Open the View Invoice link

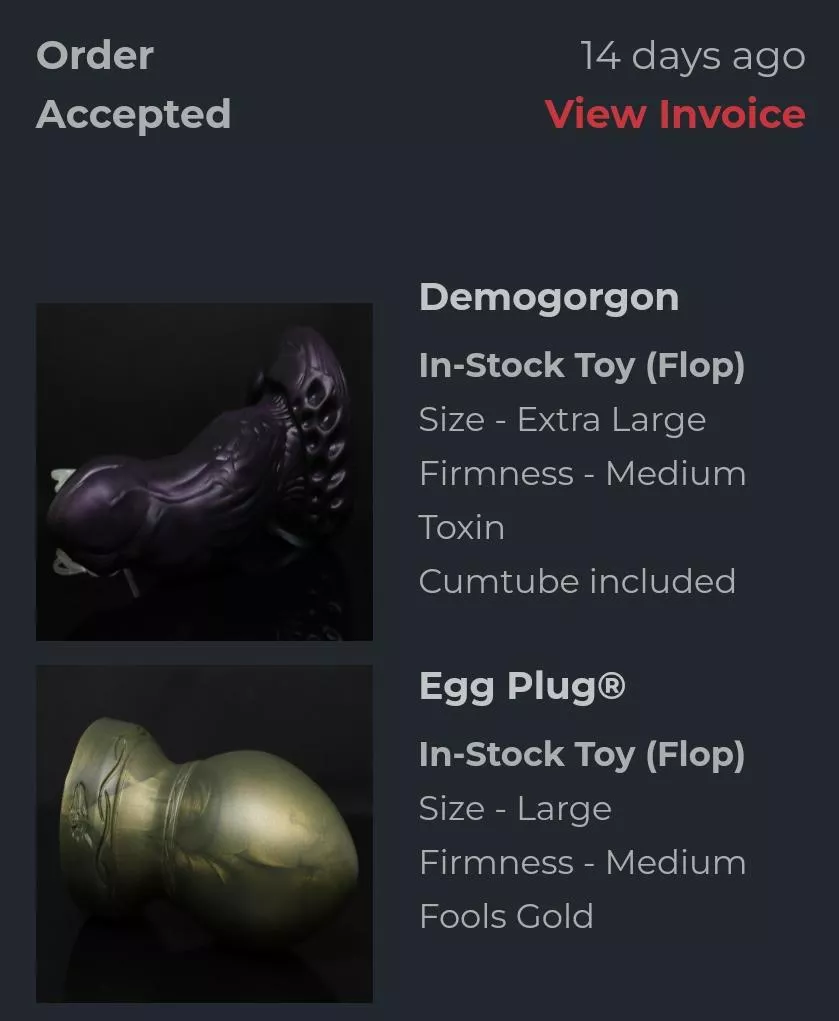pos(675,114)
